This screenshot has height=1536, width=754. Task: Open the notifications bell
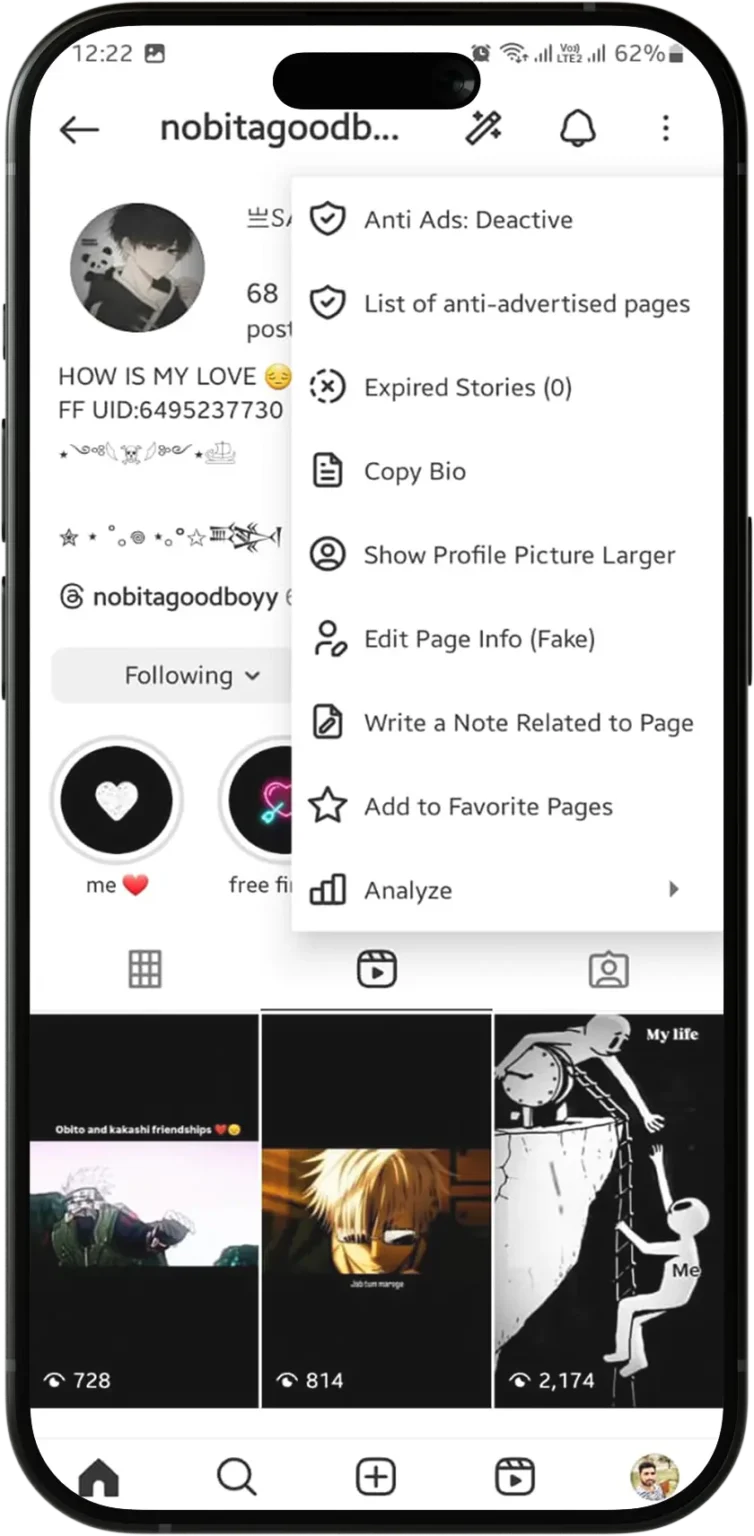click(x=577, y=128)
